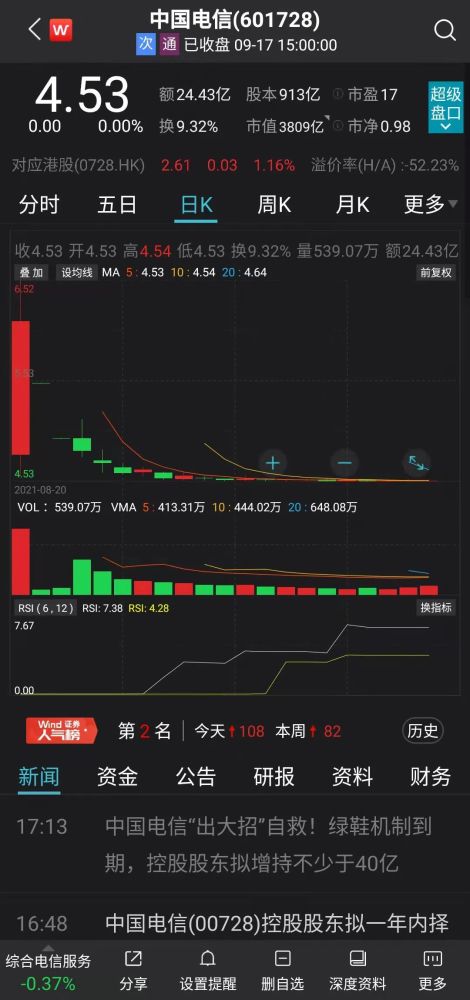Tap 换指标 to change the indicator
Screen dimensions: 470x1000
[x=436, y=607]
